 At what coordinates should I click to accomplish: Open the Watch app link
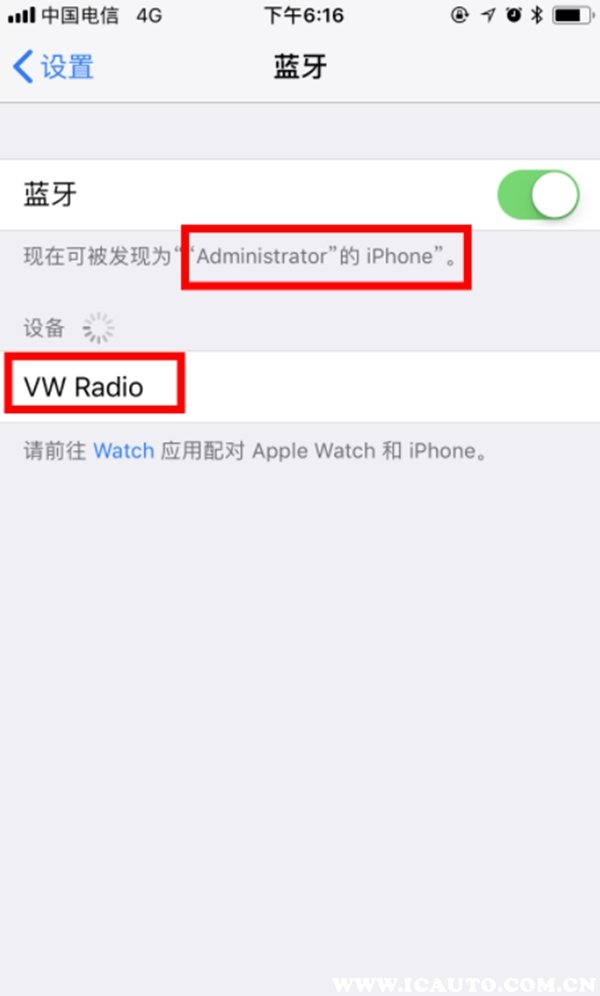pyautogui.click(x=124, y=451)
